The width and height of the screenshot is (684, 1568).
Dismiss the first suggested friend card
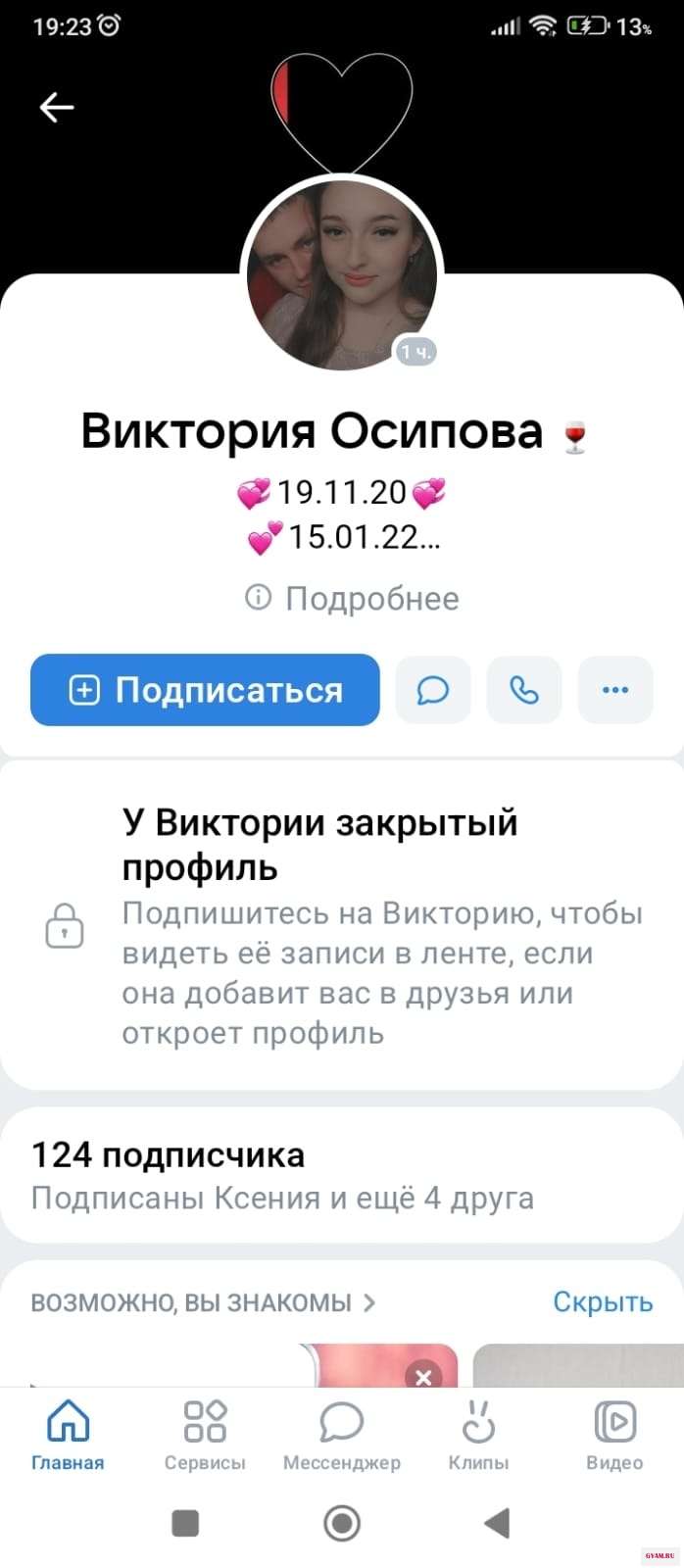[423, 1377]
